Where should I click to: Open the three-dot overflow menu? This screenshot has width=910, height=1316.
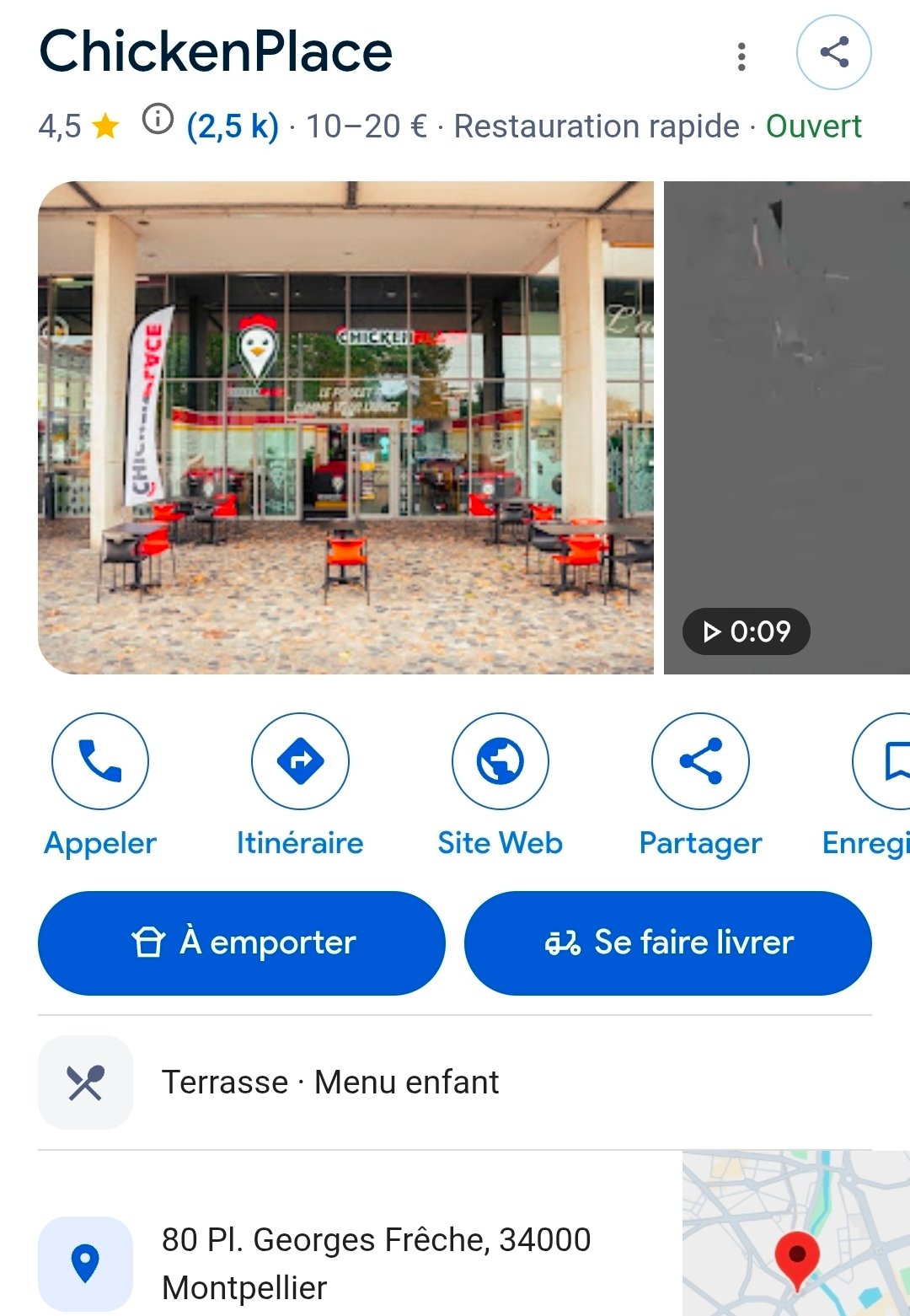pyautogui.click(x=741, y=56)
